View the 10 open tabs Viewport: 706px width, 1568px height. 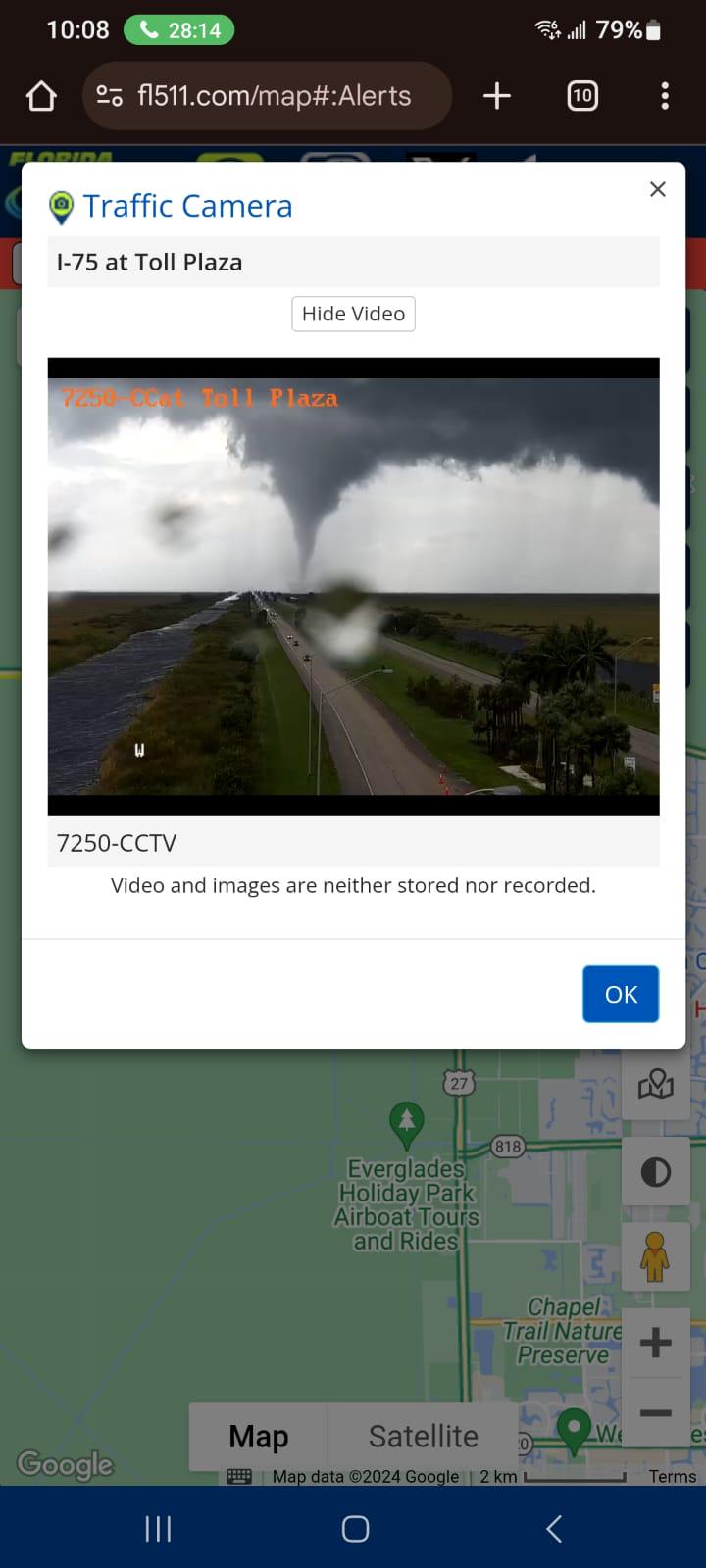tap(582, 96)
